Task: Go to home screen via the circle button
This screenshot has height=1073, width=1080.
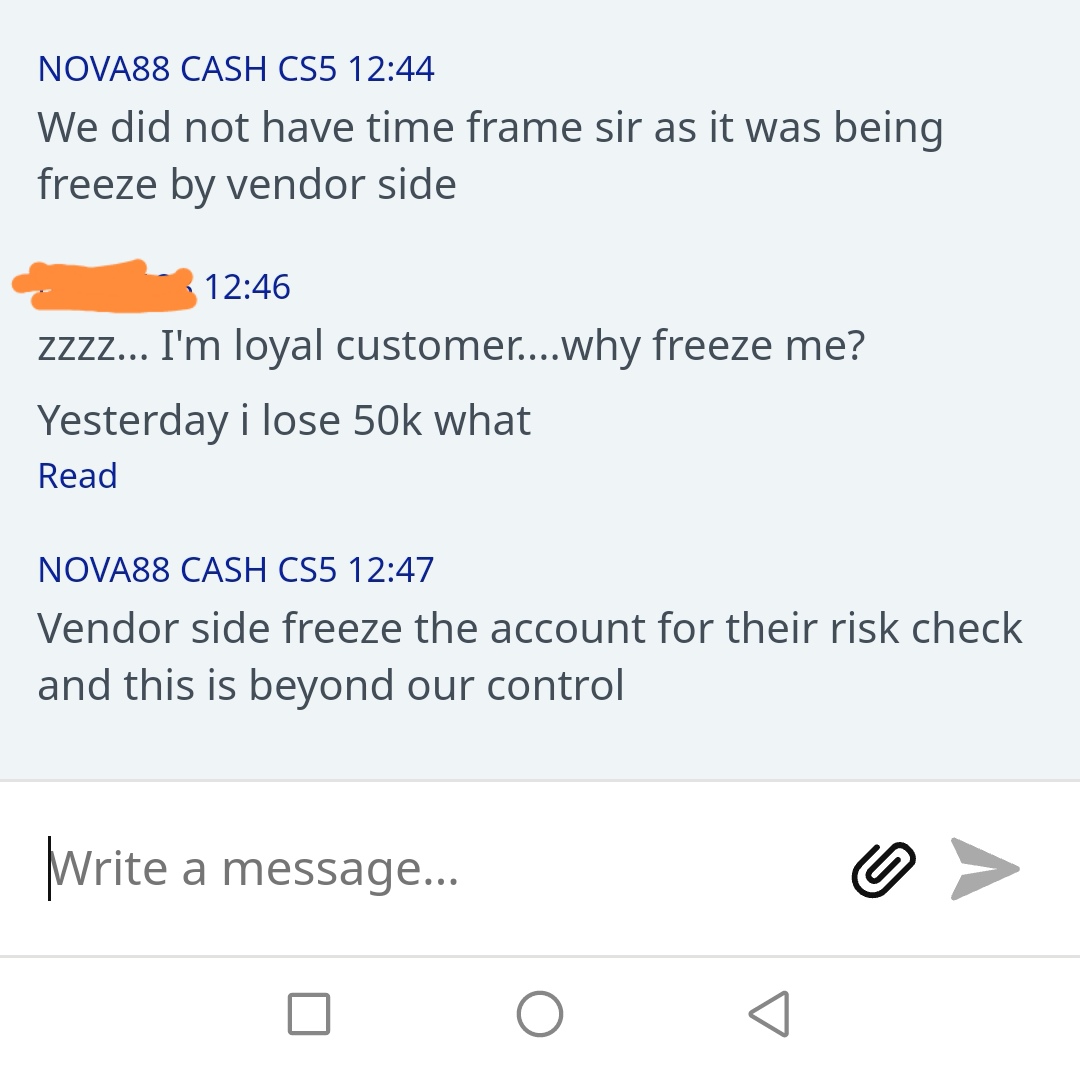Action: (540, 1014)
